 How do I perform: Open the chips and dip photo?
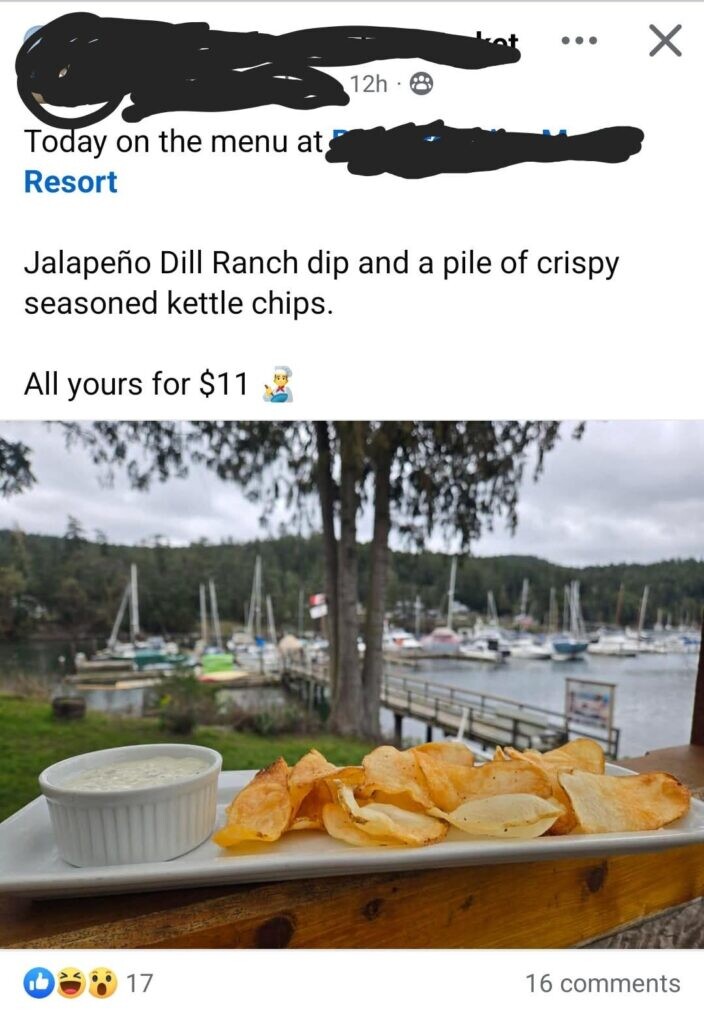point(352,684)
